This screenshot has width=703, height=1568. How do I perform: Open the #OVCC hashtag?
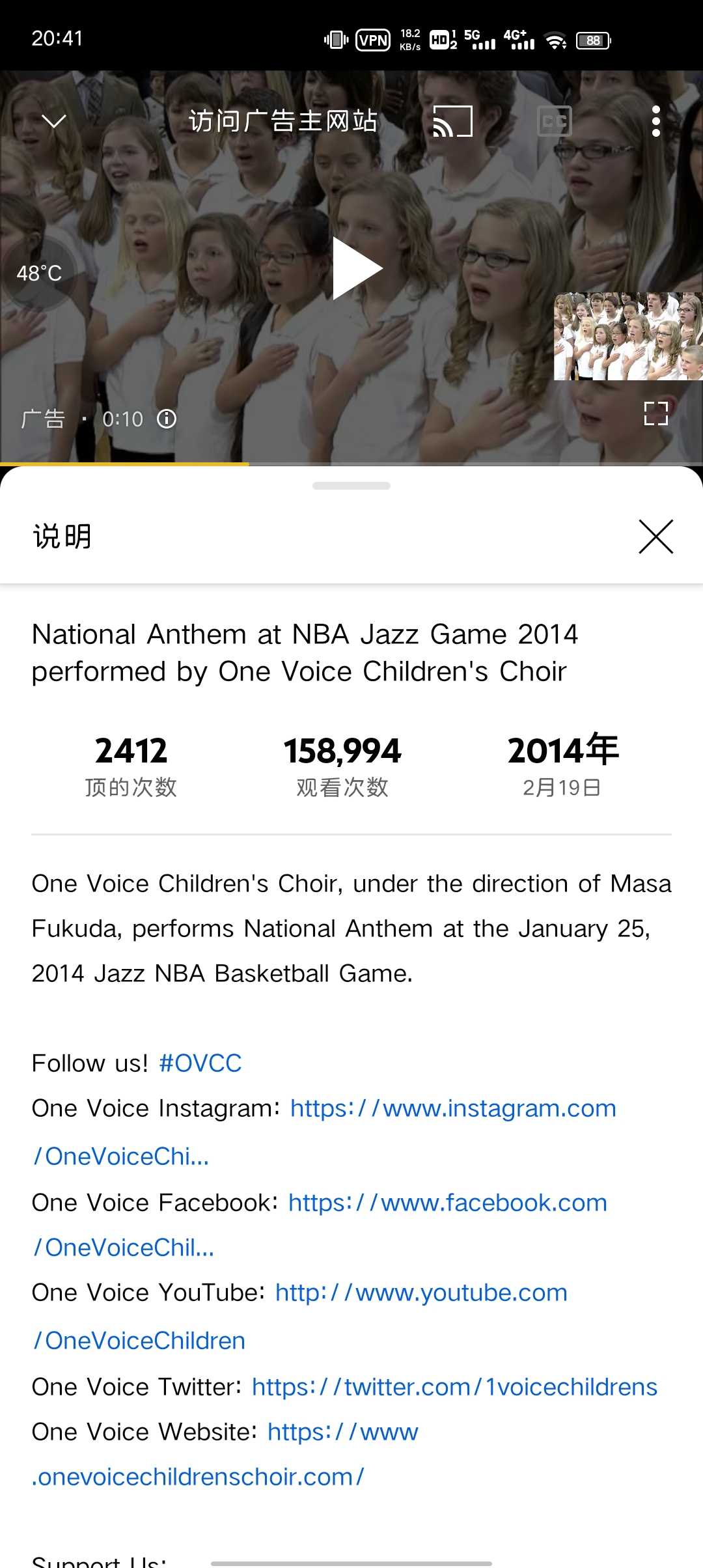point(200,1063)
